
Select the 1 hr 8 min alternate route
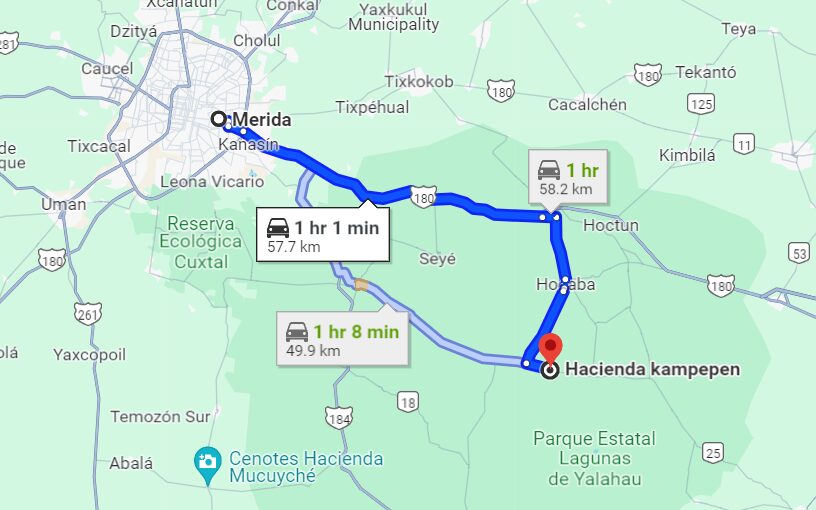click(x=342, y=340)
